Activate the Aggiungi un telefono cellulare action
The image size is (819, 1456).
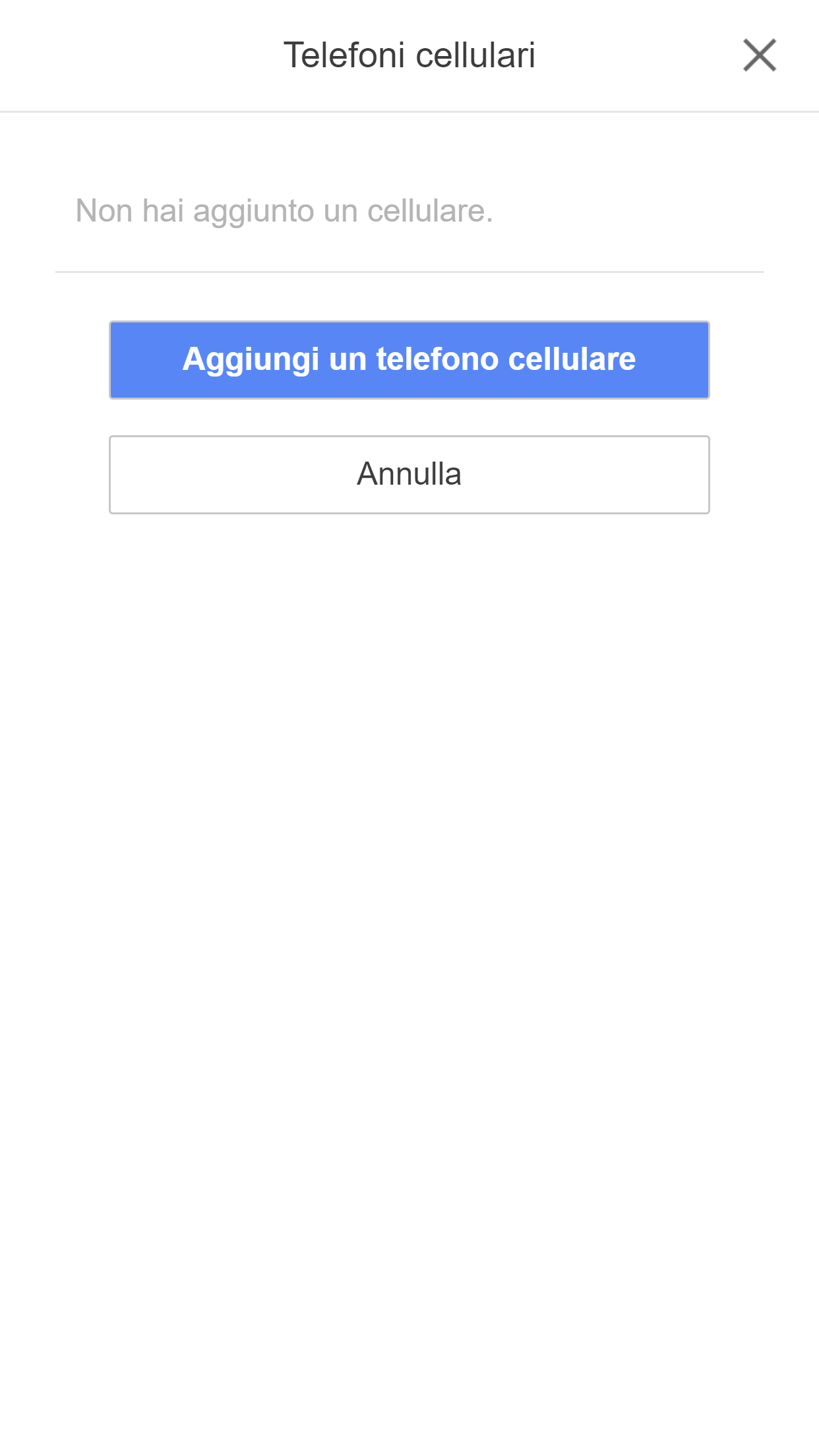pyautogui.click(x=409, y=359)
